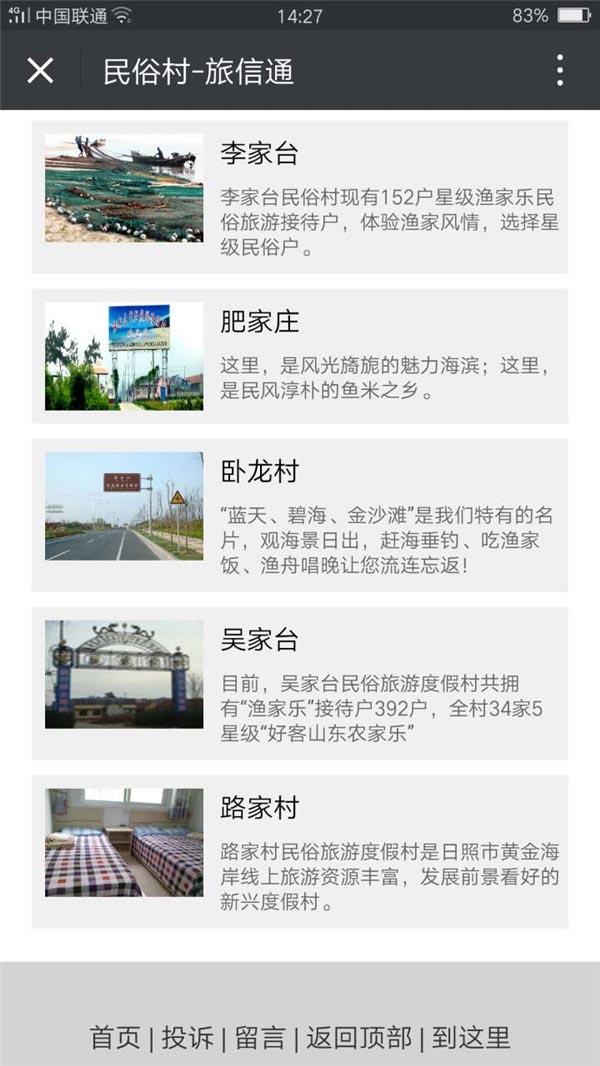Tap the 首页 footer link
Viewport: 600px width, 1066px height.
pos(115,1038)
